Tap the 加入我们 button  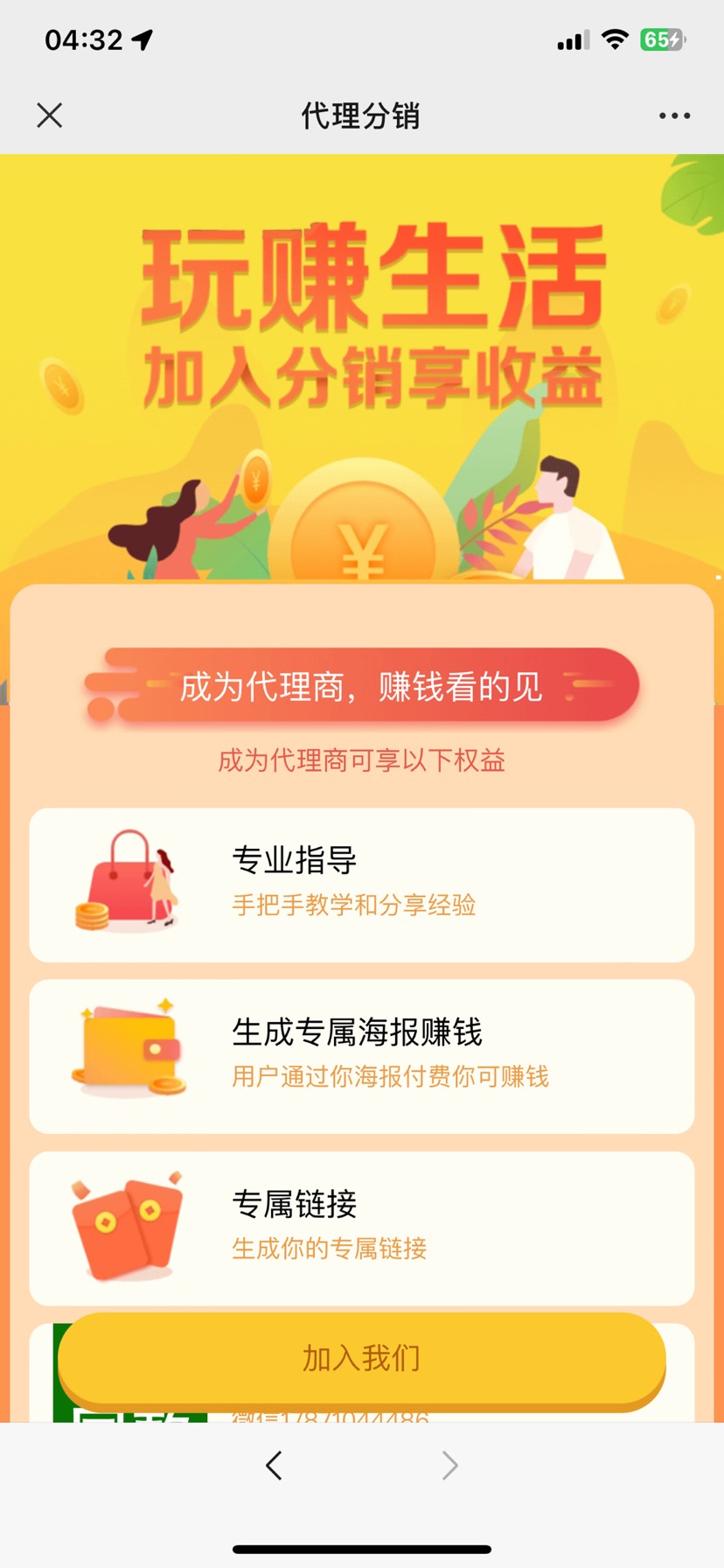(x=362, y=1357)
